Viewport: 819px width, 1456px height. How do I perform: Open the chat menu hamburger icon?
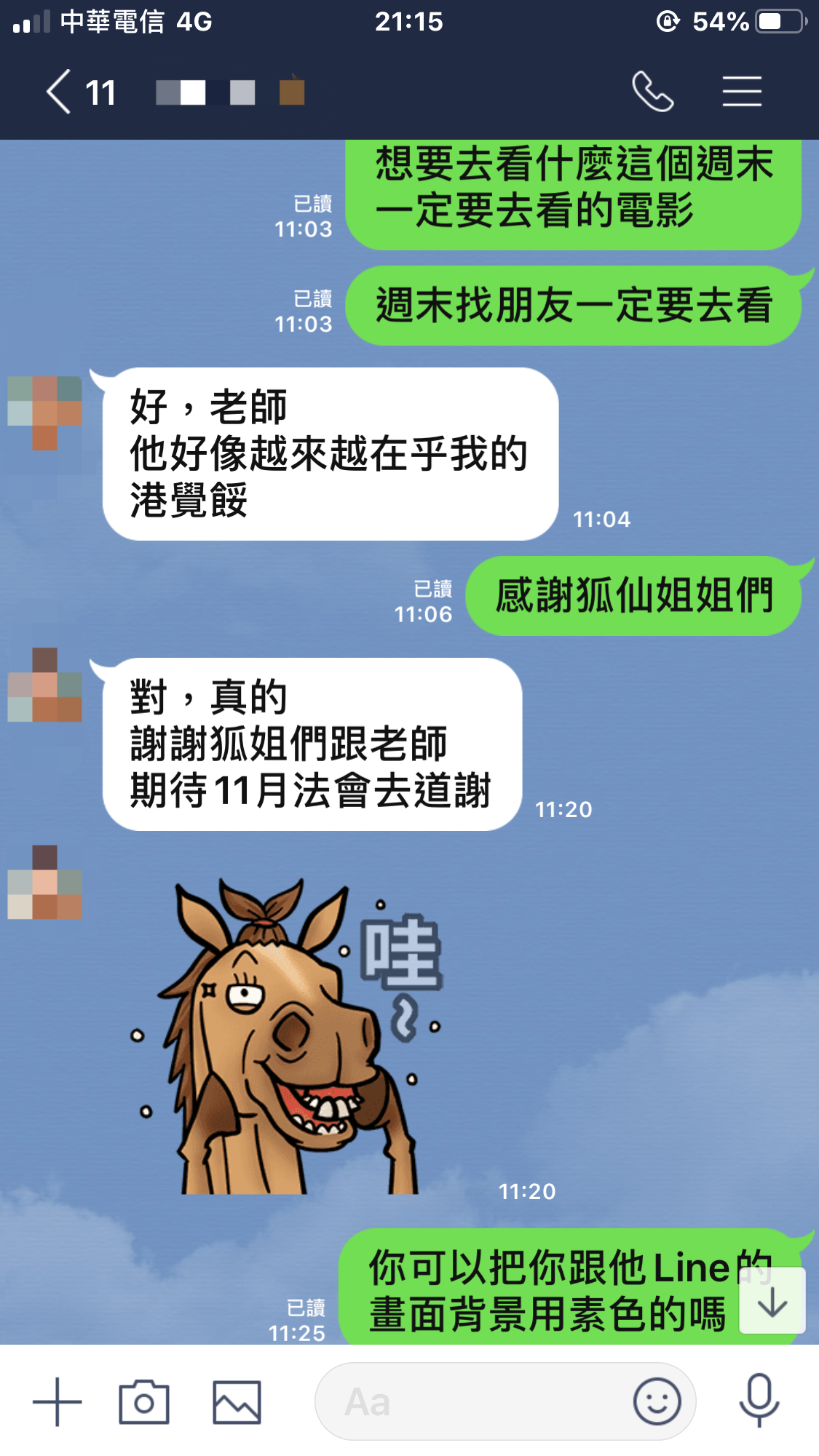pos(742,92)
